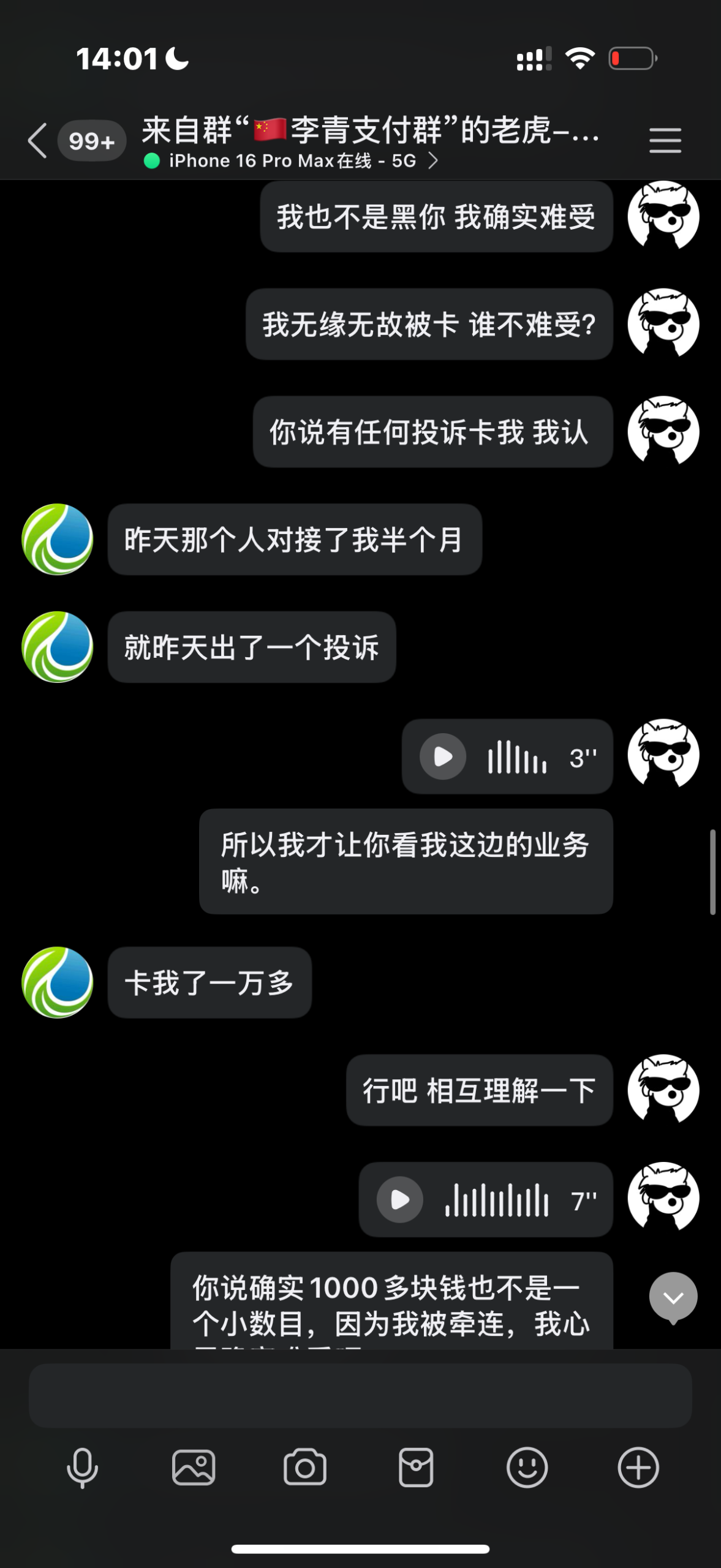
Task: Focus the message input box
Action: (x=360, y=1396)
